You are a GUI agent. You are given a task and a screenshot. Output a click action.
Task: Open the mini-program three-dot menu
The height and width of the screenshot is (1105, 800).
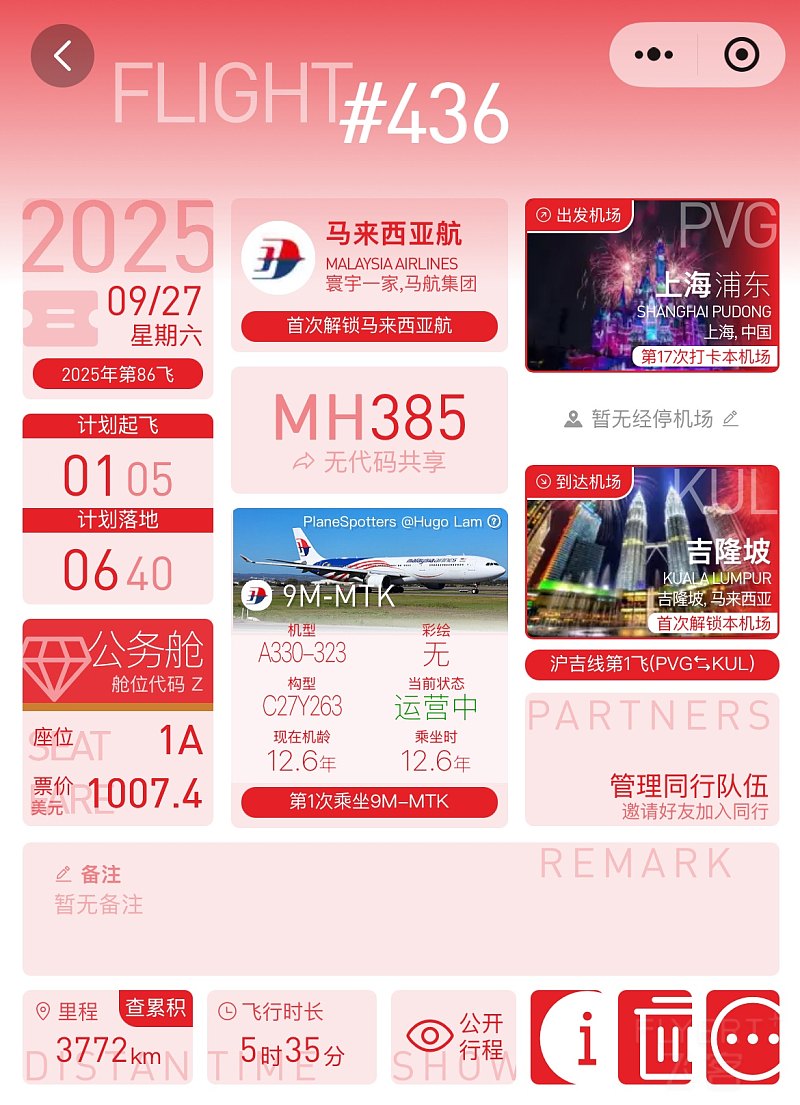(654, 55)
